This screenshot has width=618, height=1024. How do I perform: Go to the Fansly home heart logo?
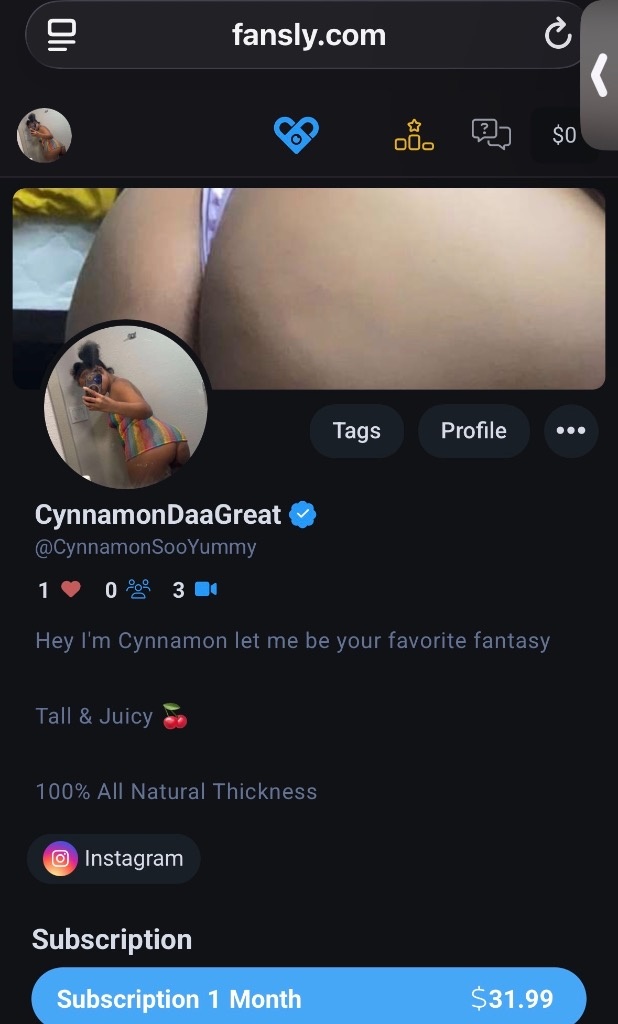point(296,134)
